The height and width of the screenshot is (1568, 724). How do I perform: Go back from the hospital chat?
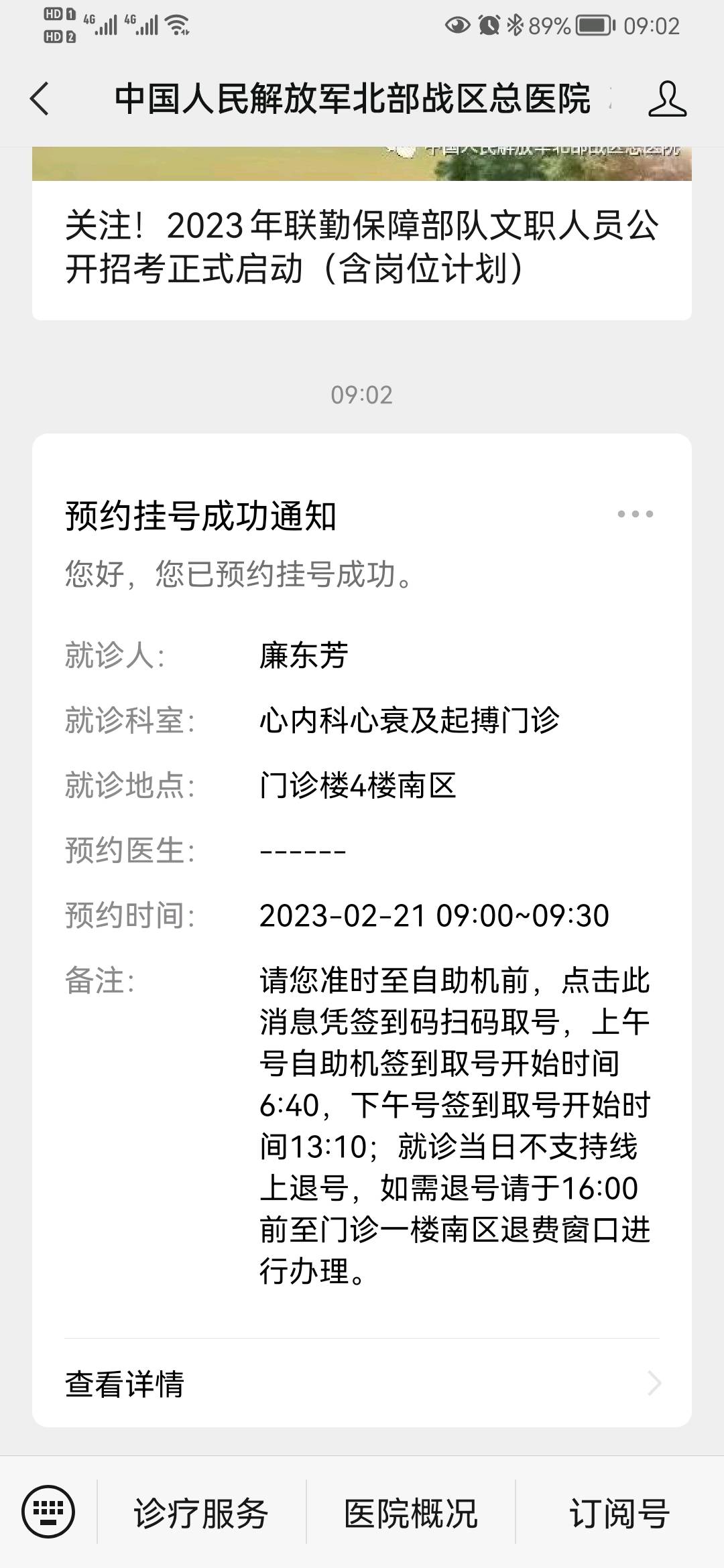[x=40, y=99]
